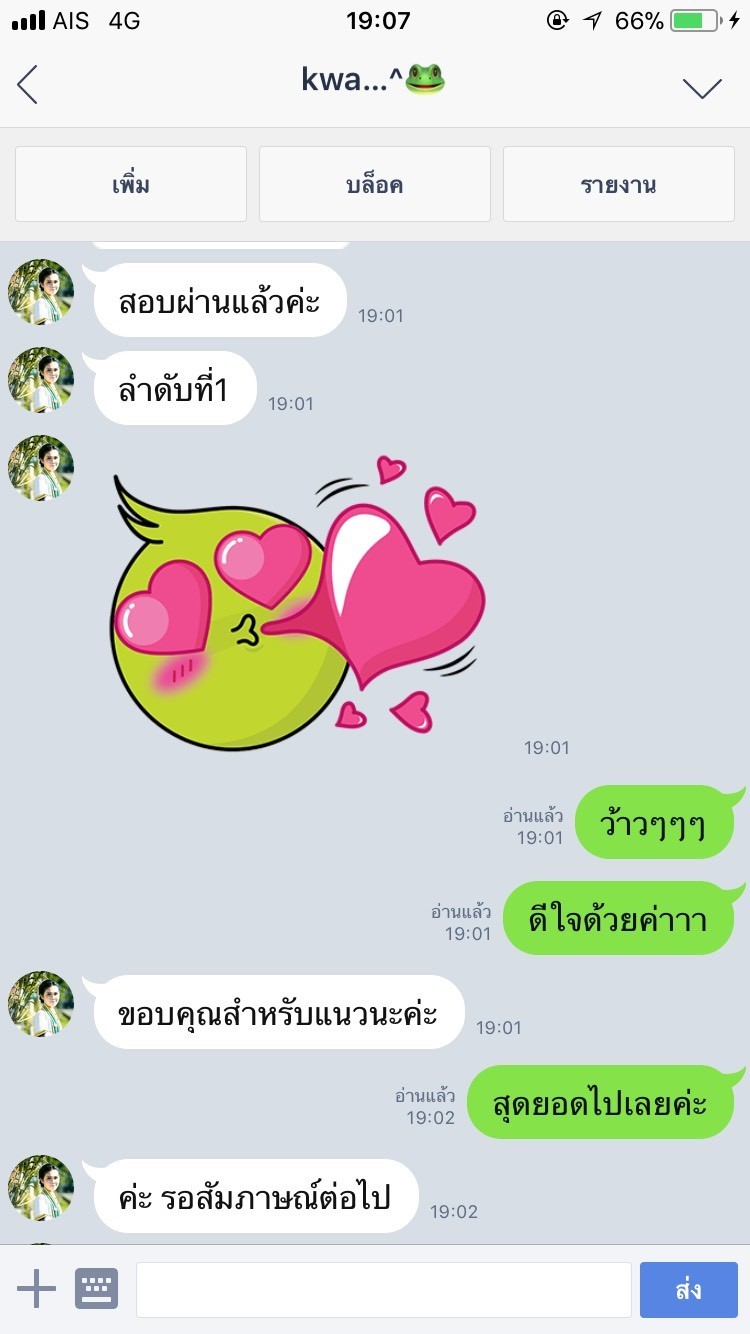Open the plus attachment menu

point(37,1289)
